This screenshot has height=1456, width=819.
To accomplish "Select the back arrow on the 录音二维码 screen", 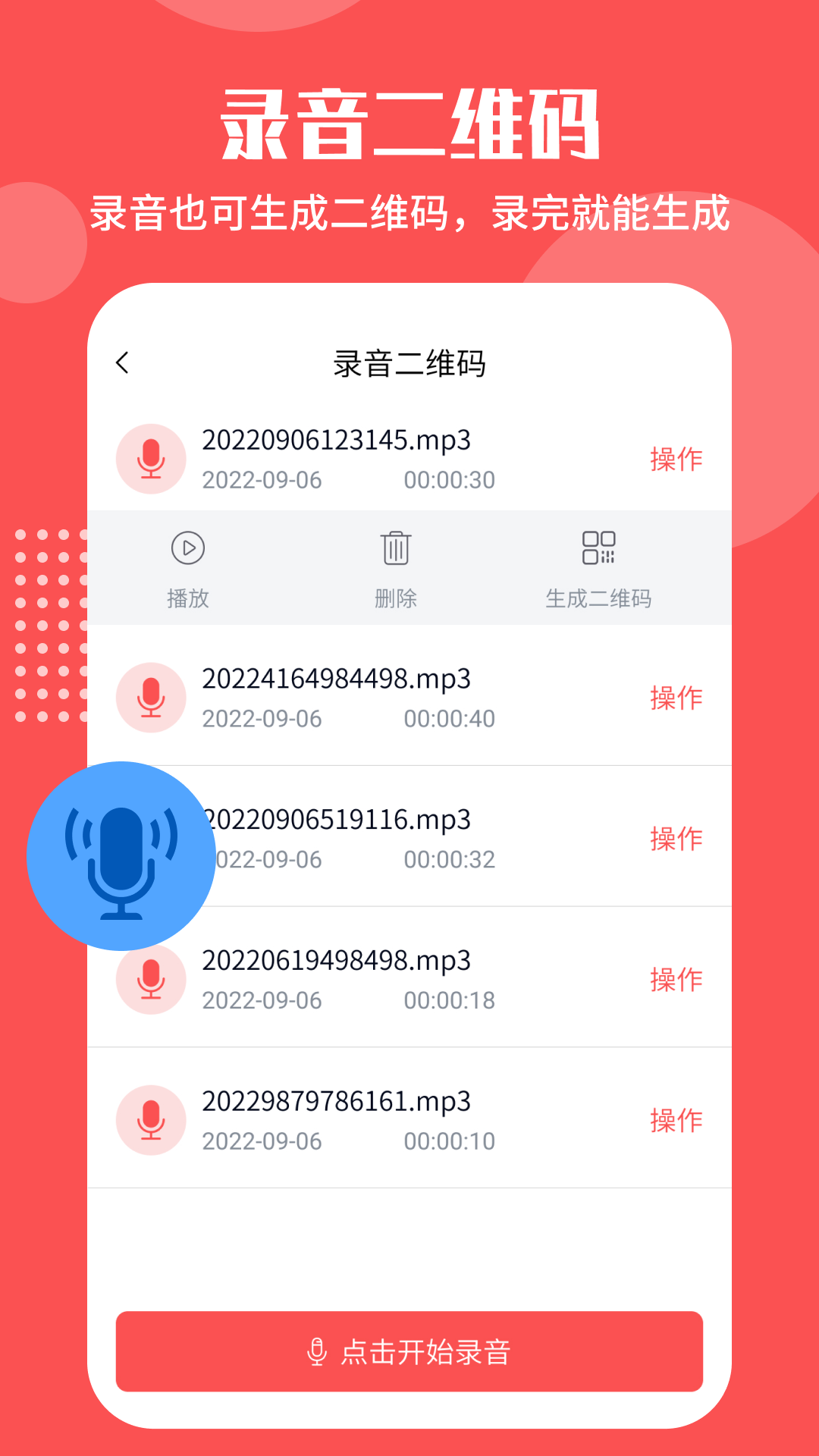I will tap(124, 364).
